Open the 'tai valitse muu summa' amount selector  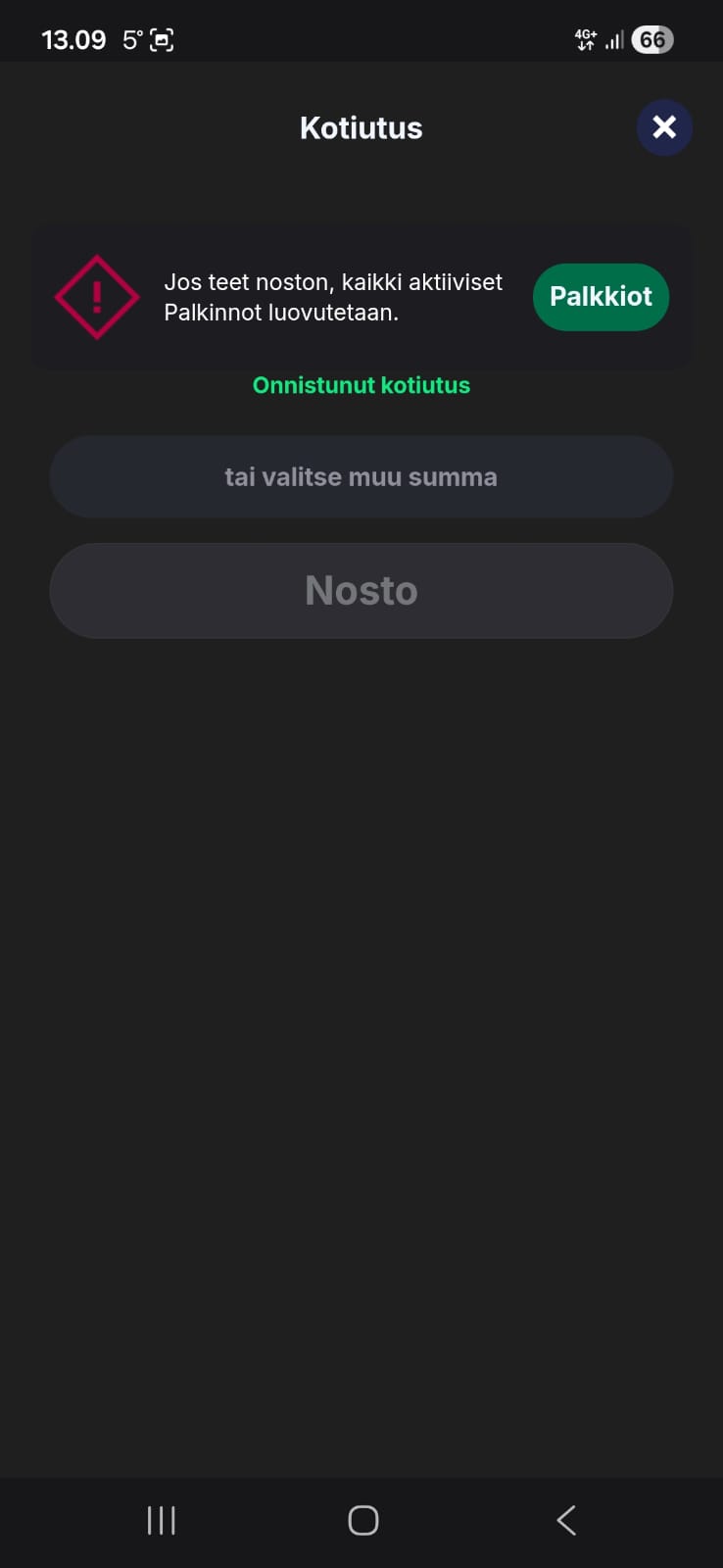361,477
